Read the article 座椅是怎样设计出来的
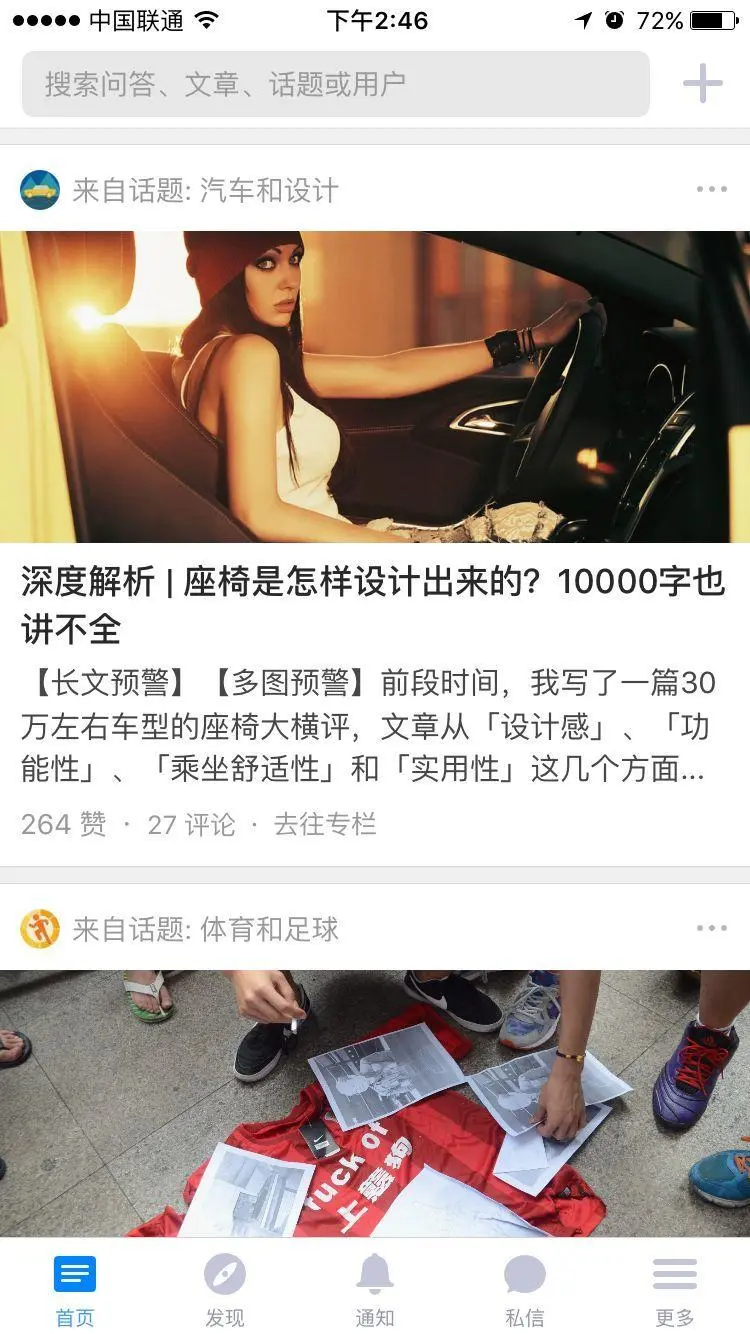The width and height of the screenshot is (750, 1334). click(373, 604)
